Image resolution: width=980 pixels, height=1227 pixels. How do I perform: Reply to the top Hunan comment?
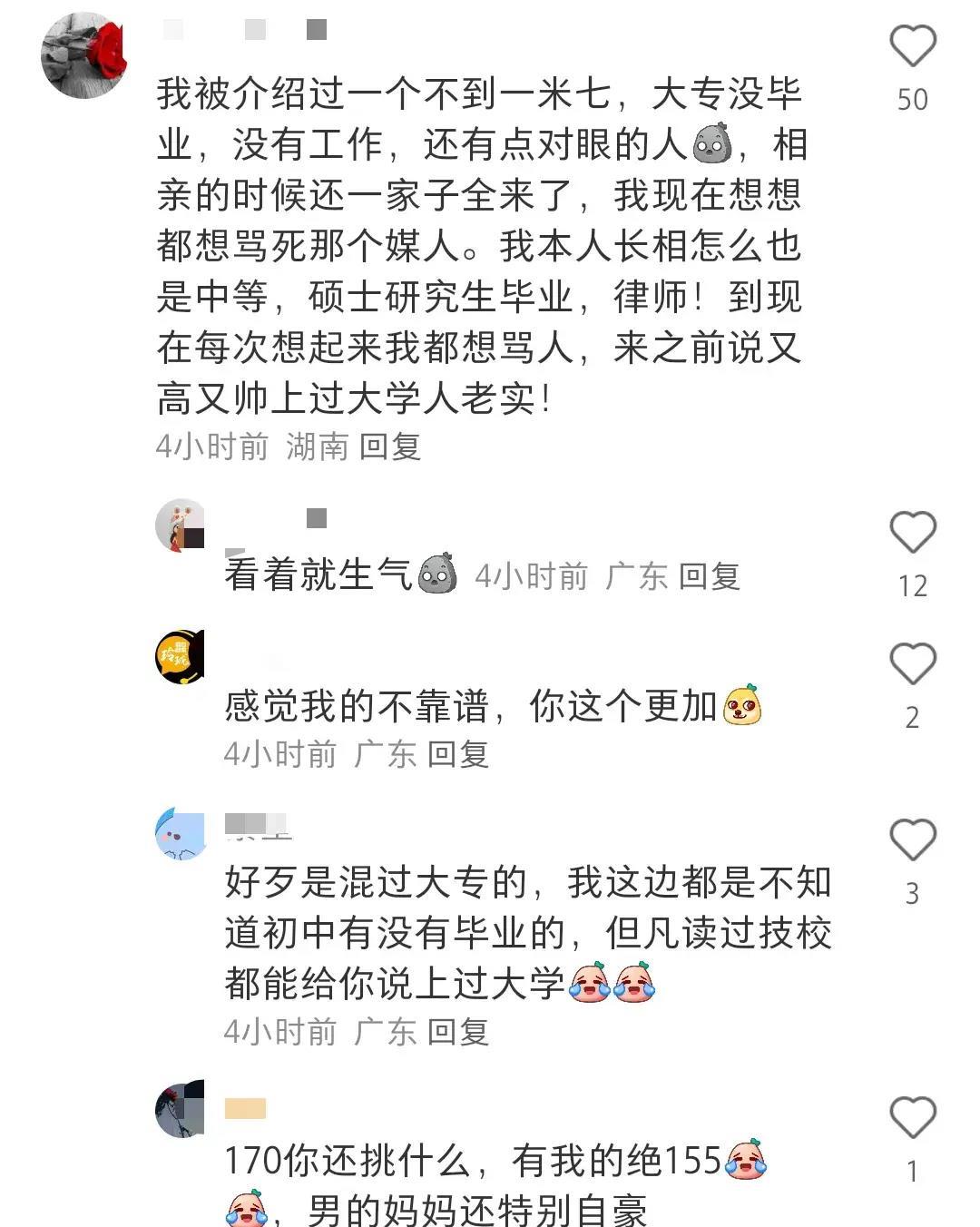click(x=394, y=445)
